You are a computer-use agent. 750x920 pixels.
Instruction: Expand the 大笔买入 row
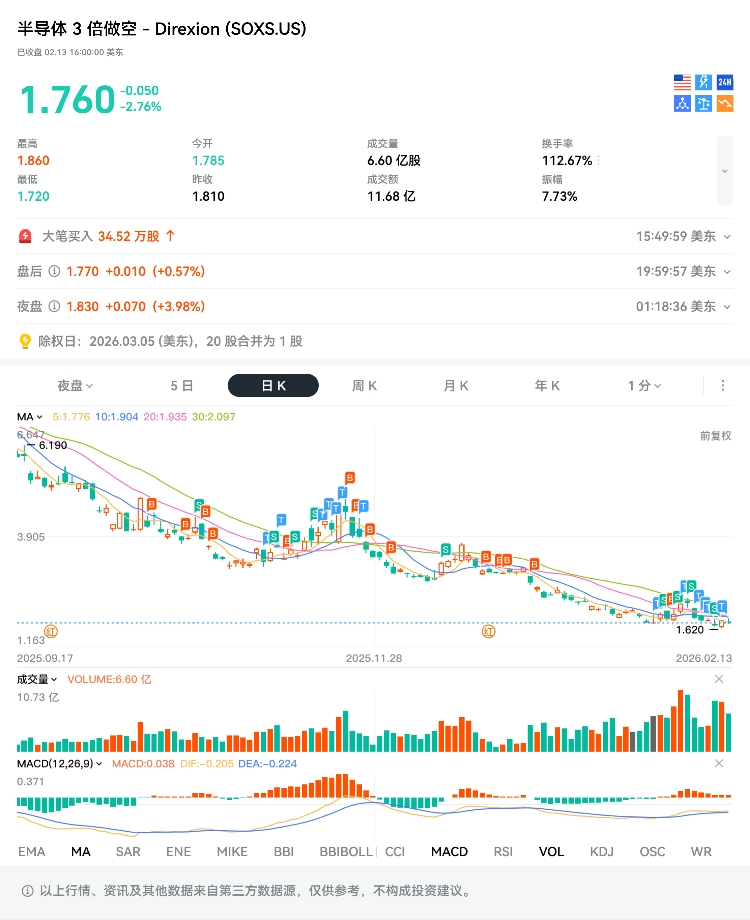point(727,237)
